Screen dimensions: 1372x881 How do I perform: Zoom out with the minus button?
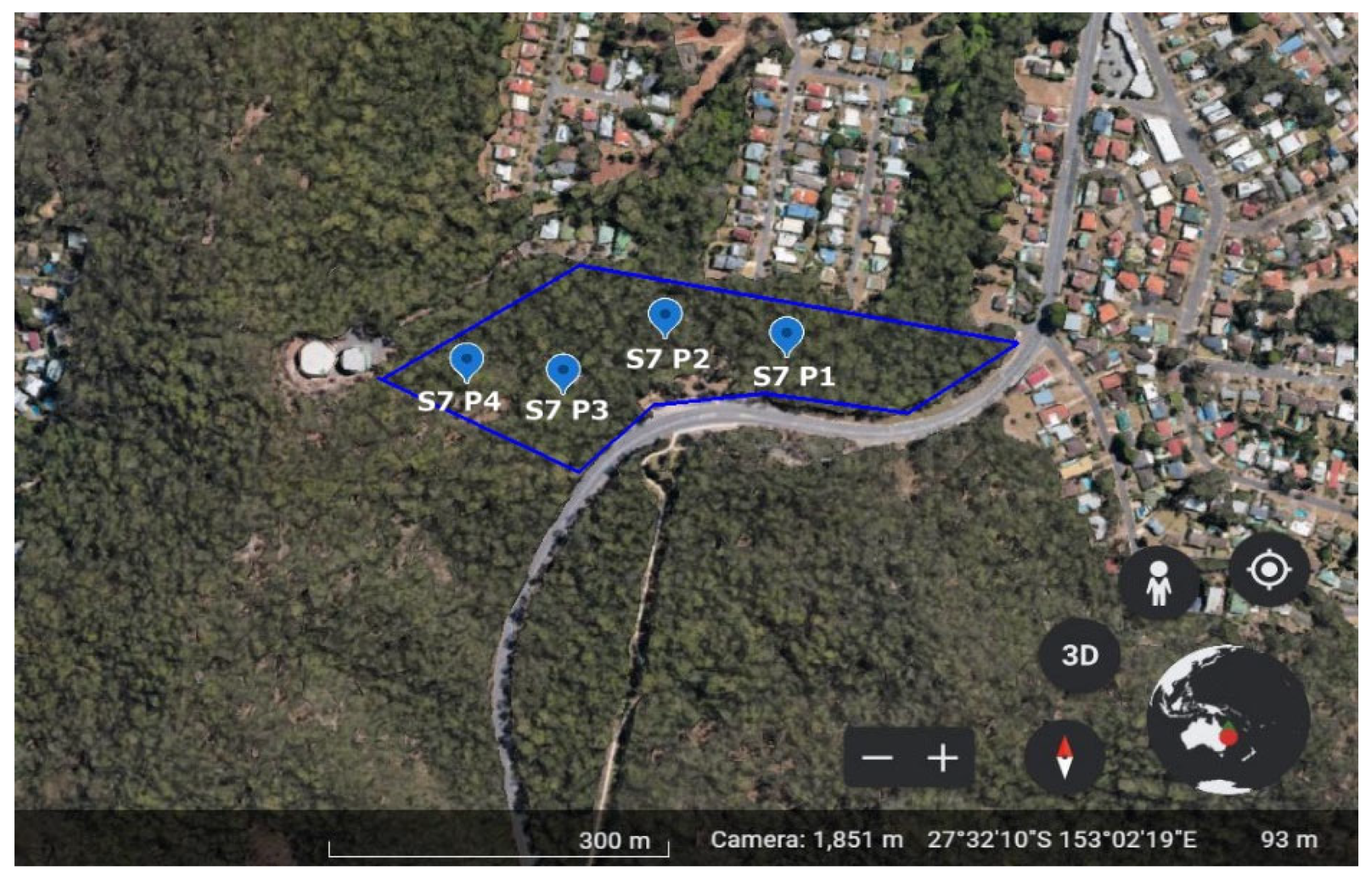coord(877,758)
